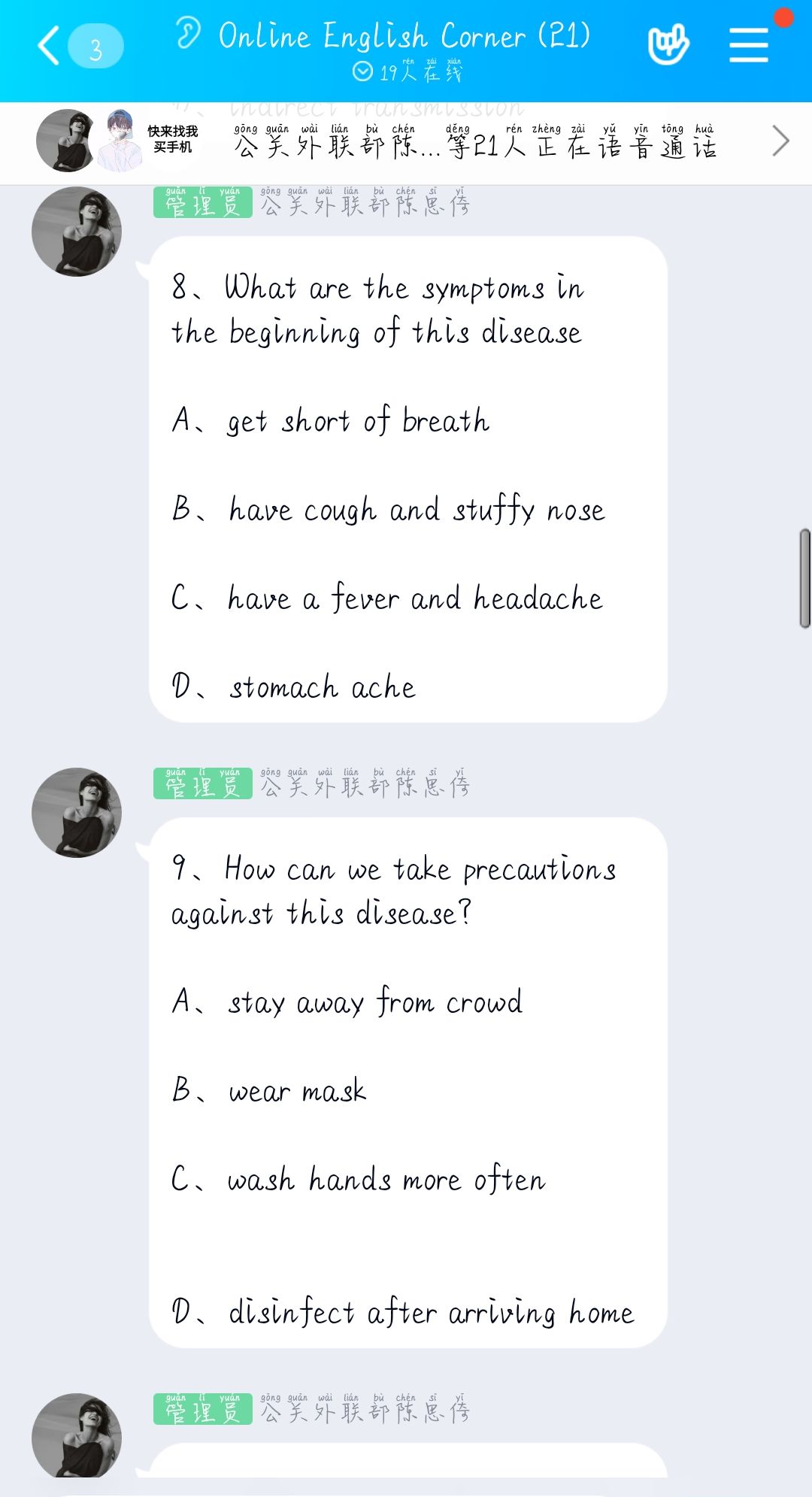Open the hamburger menu
The width and height of the screenshot is (812, 1497).
pos(749,45)
